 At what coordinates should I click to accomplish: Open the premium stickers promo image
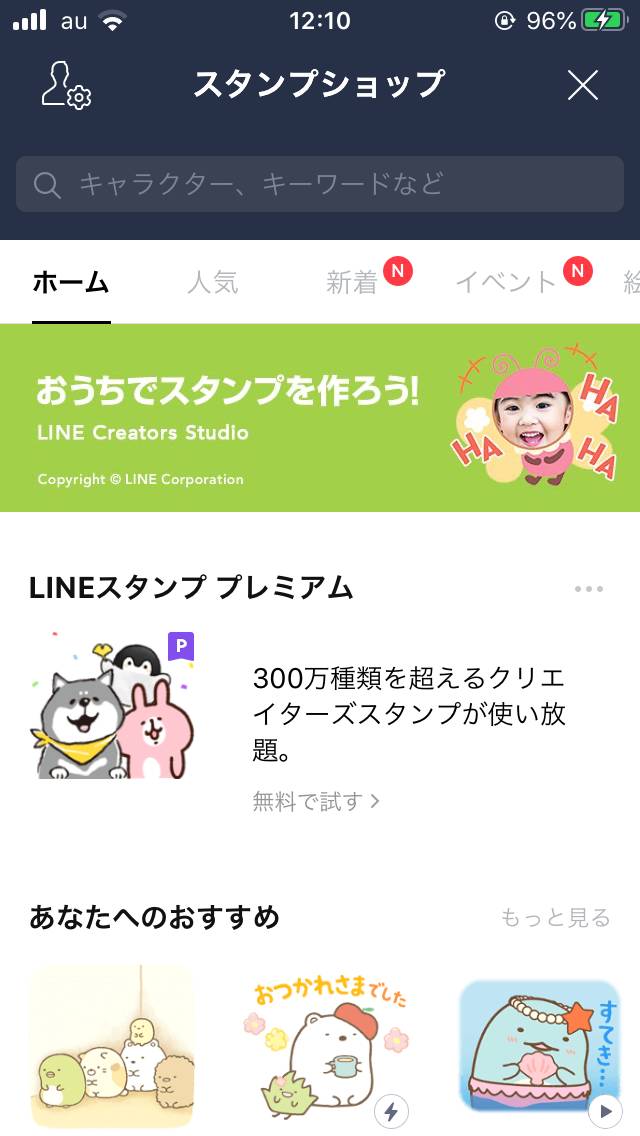[x=112, y=705]
